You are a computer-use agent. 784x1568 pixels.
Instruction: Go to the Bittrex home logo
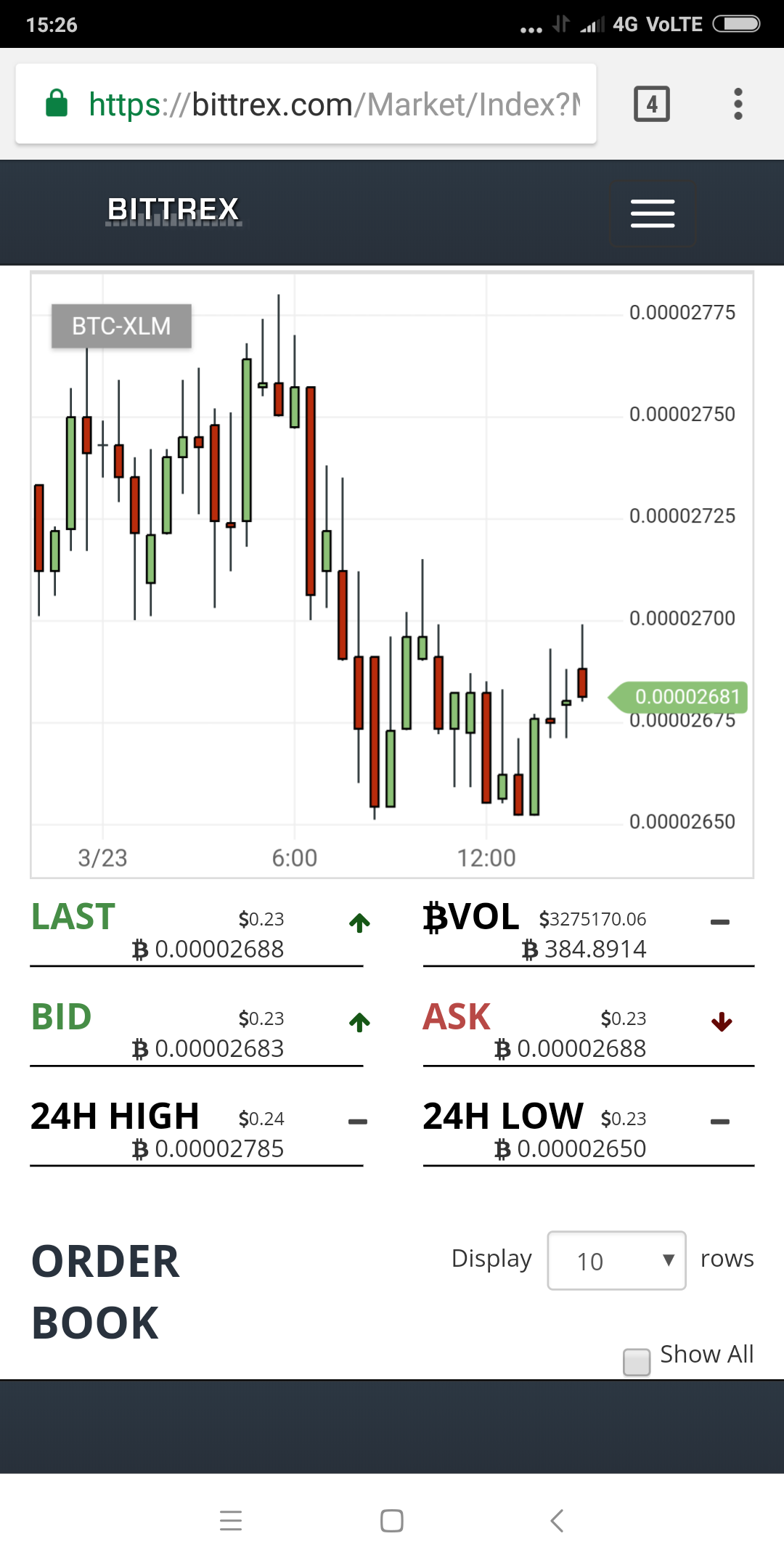(x=173, y=211)
